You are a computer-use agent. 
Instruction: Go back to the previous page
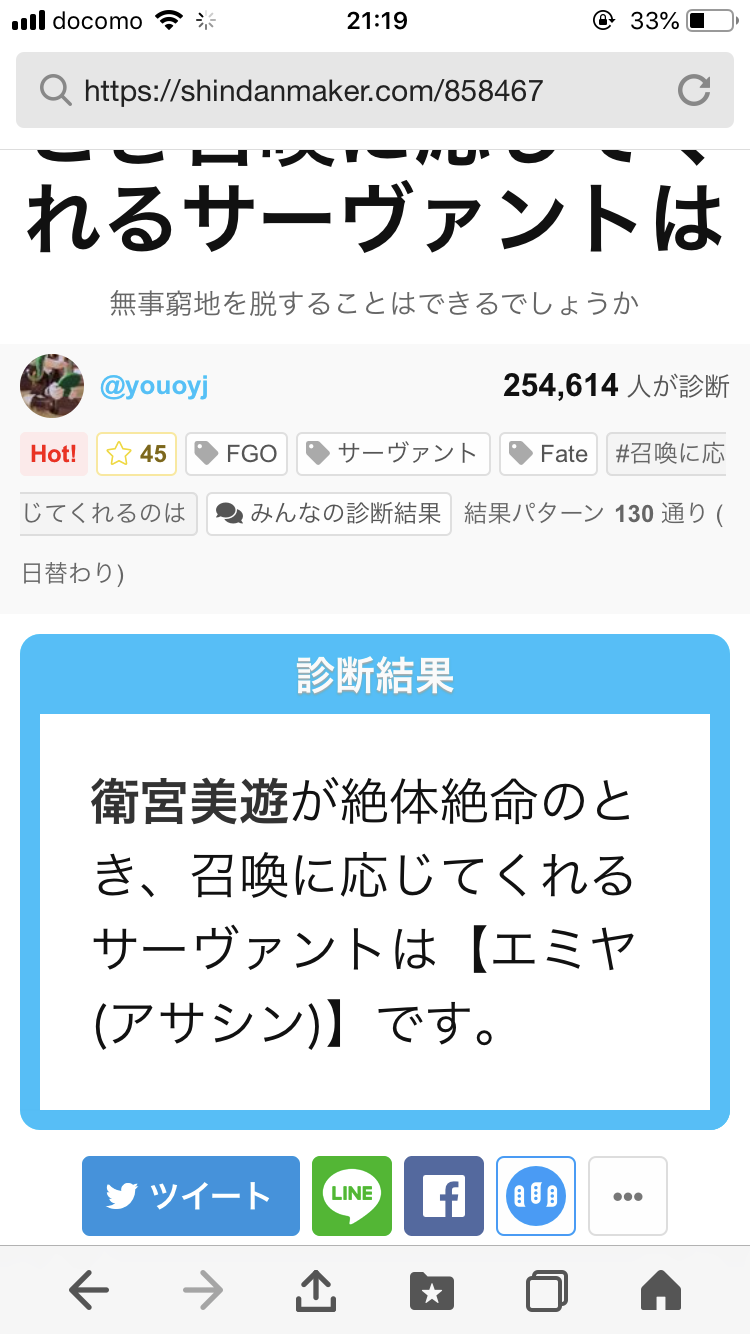(x=89, y=1291)
